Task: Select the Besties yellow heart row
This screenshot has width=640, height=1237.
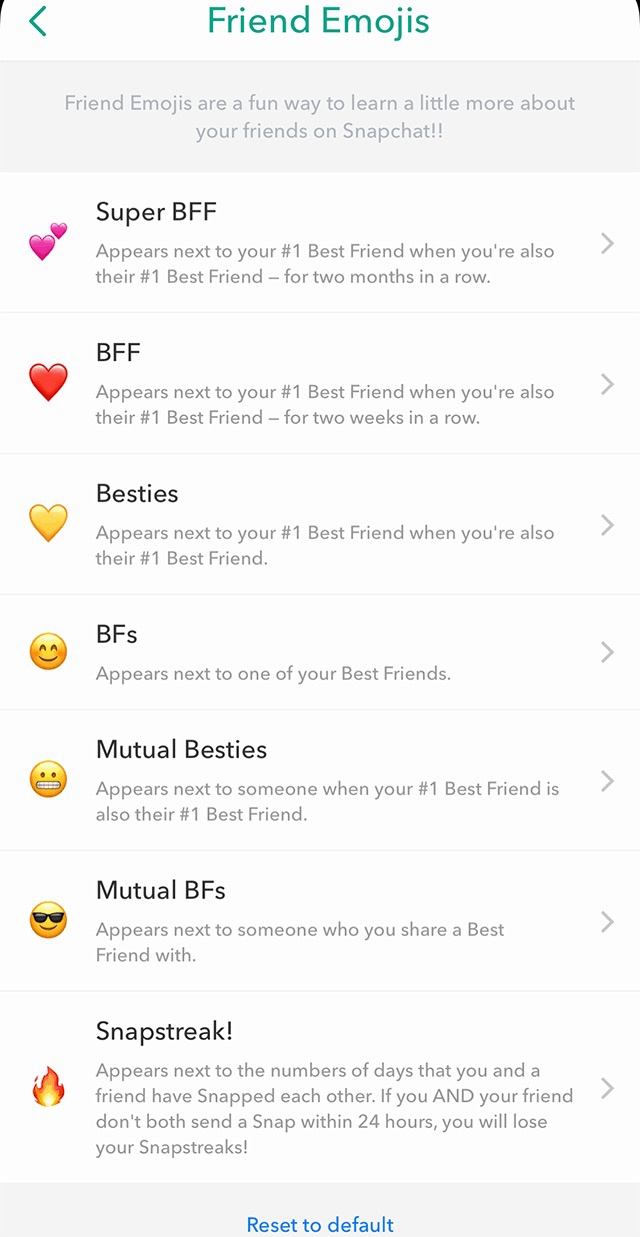Action: pos(320,525)
